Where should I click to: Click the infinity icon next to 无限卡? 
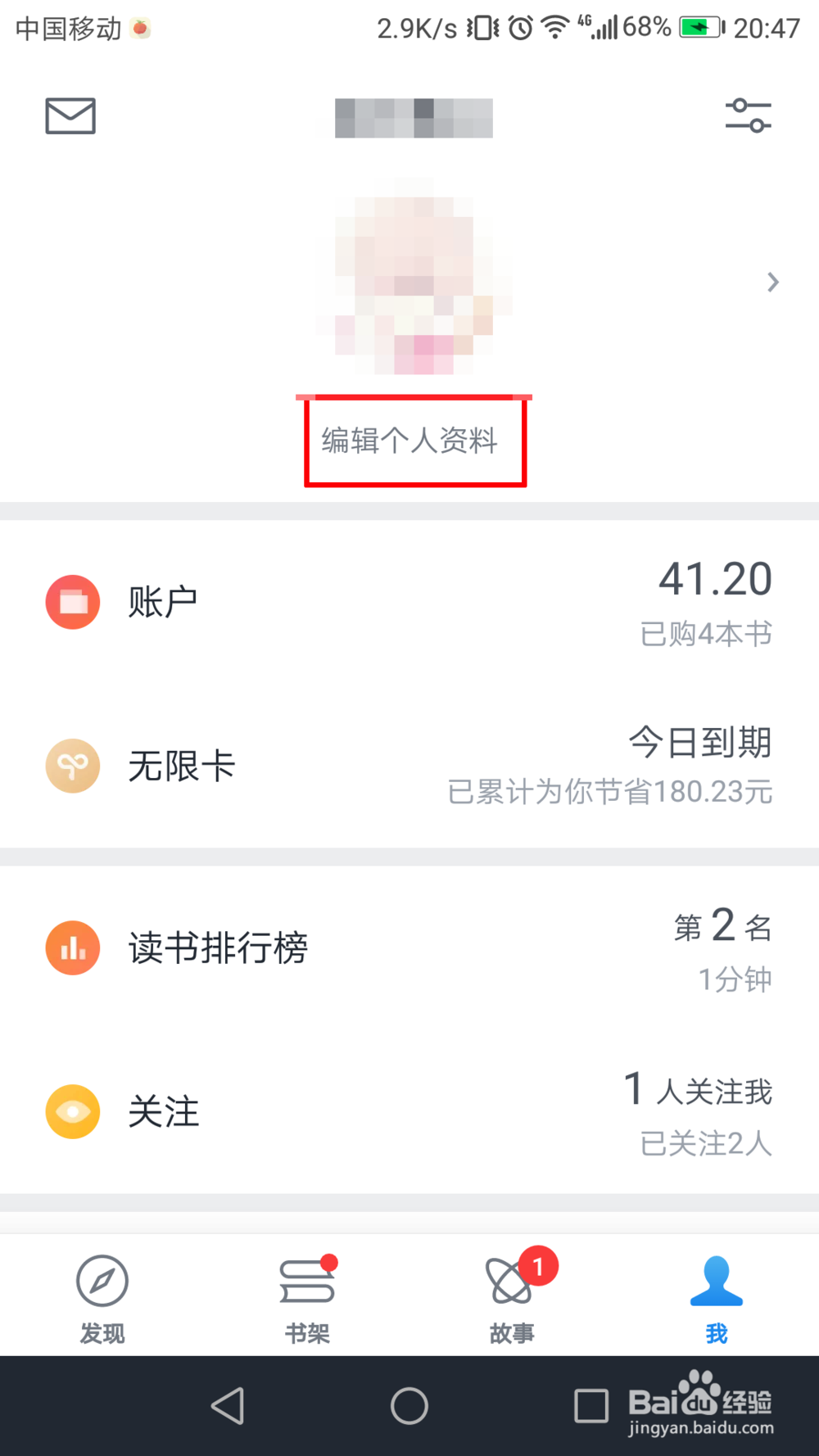pyautogui.click(x=72, y=766)
